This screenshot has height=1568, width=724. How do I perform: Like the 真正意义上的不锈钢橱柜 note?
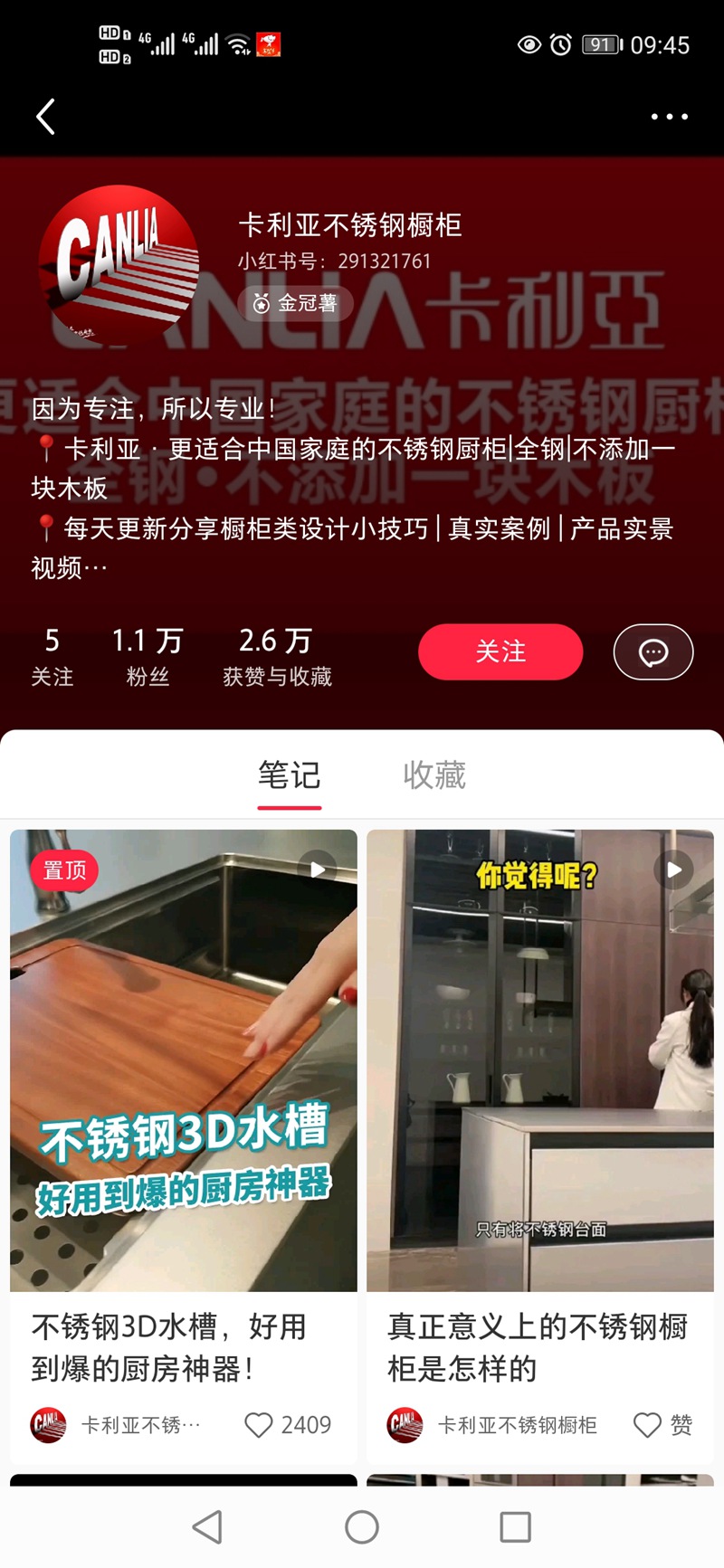point(647,1425)
